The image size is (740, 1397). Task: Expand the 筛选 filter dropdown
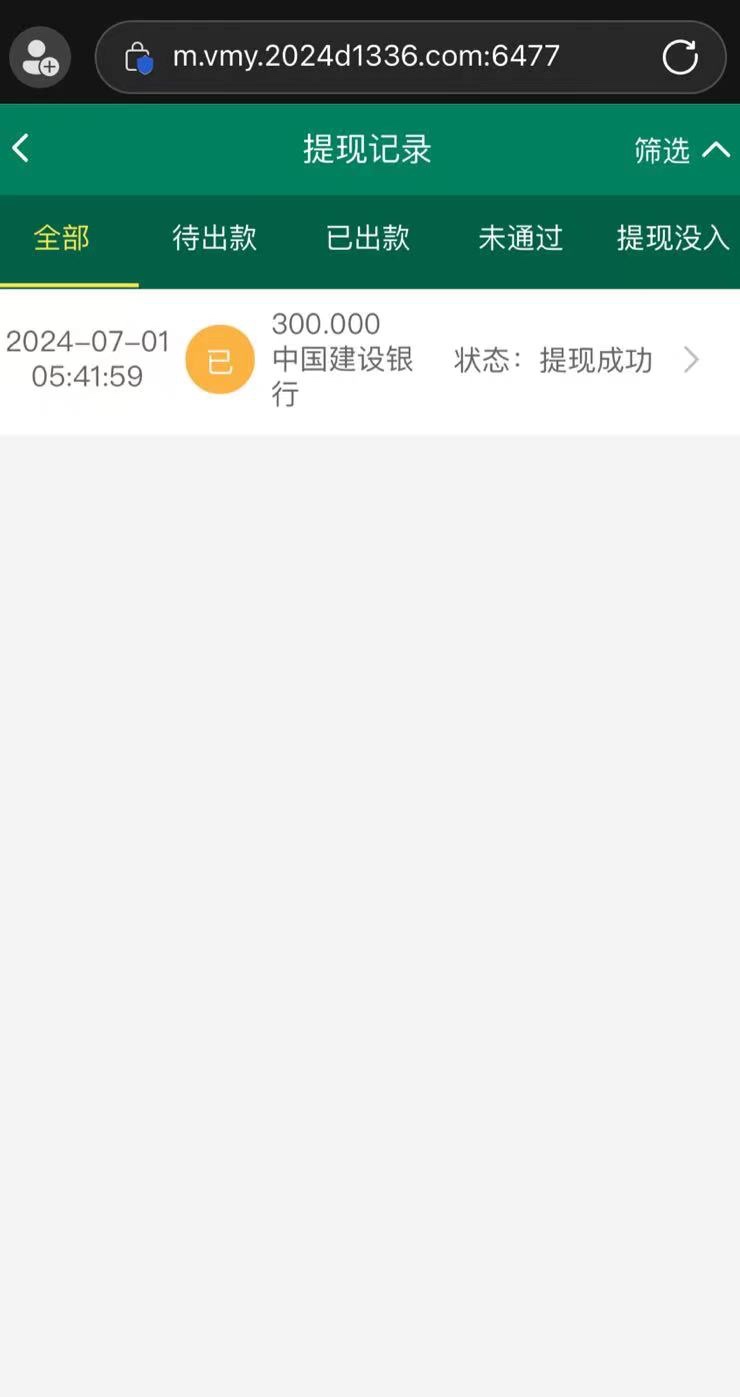pyautogui.click(x=682, y=150)
